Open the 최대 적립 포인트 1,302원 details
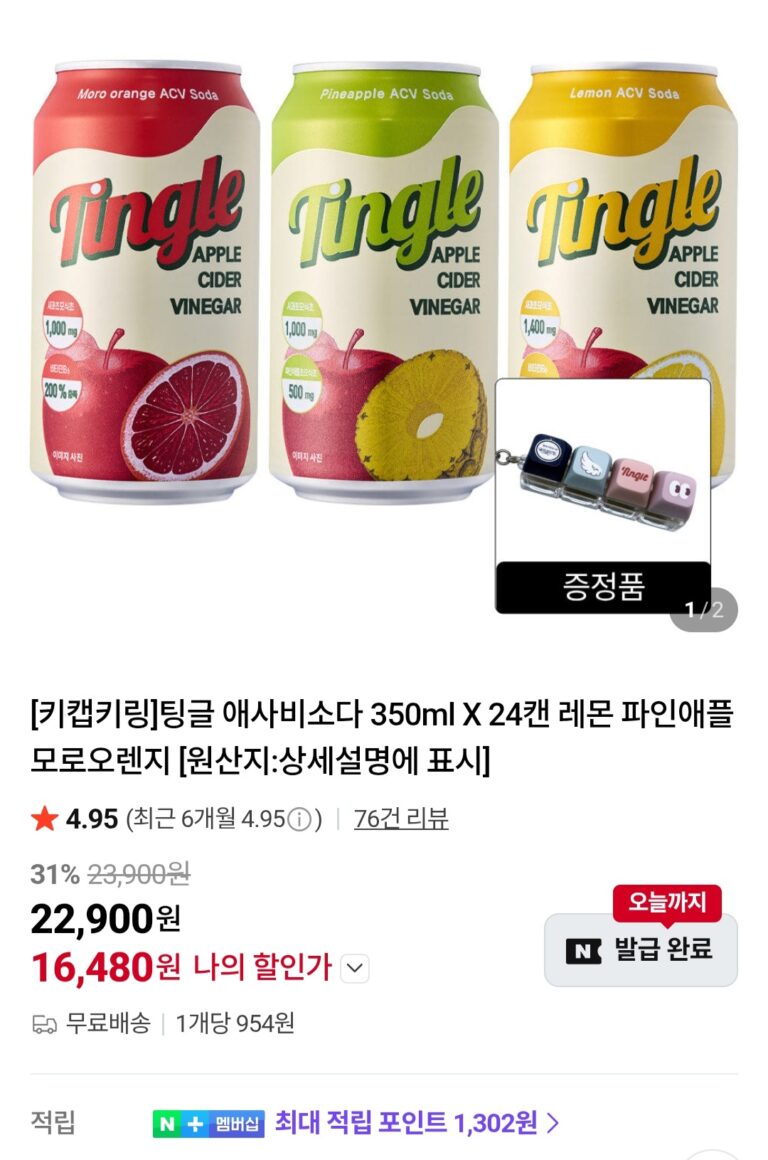Image resolution: width=768 pixels, height=1160 pixels. (x=417, y=1123)
